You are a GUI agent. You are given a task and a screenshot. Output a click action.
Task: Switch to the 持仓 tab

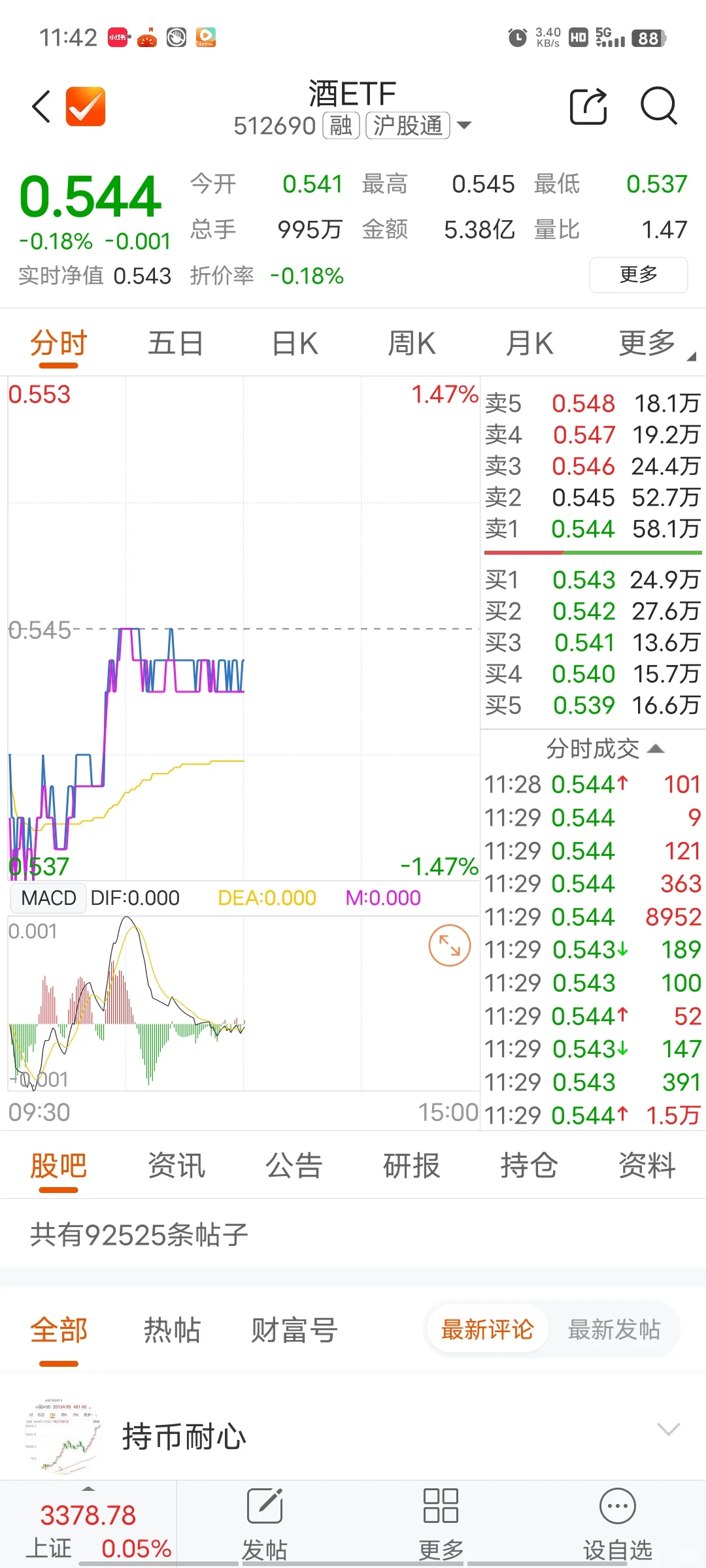point(529,1166)
